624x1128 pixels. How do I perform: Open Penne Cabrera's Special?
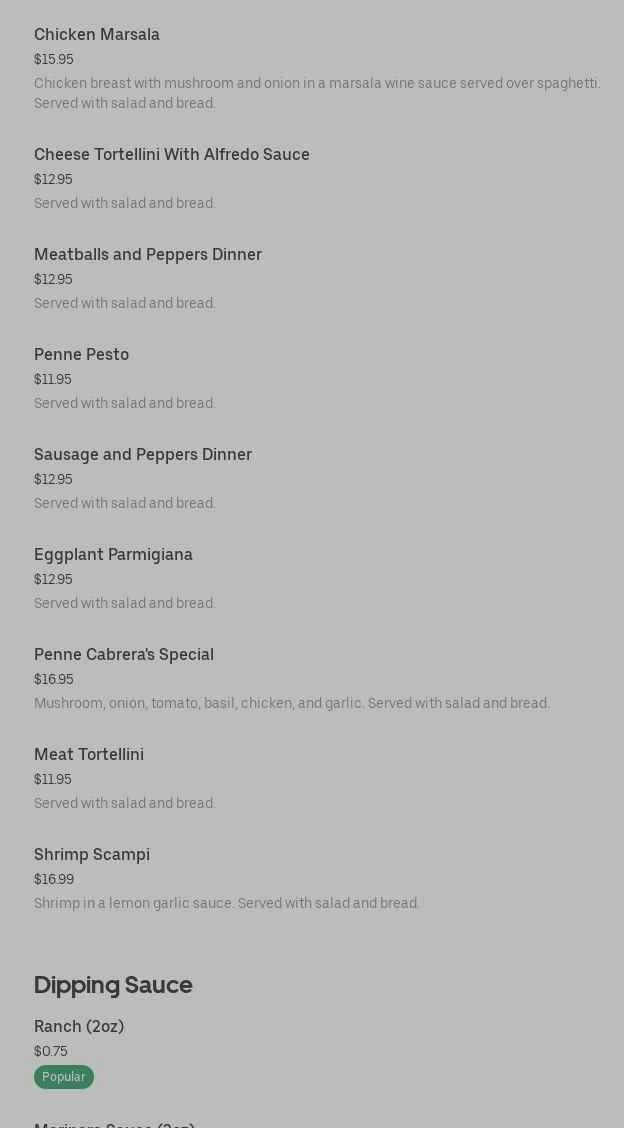coord(124,655)
